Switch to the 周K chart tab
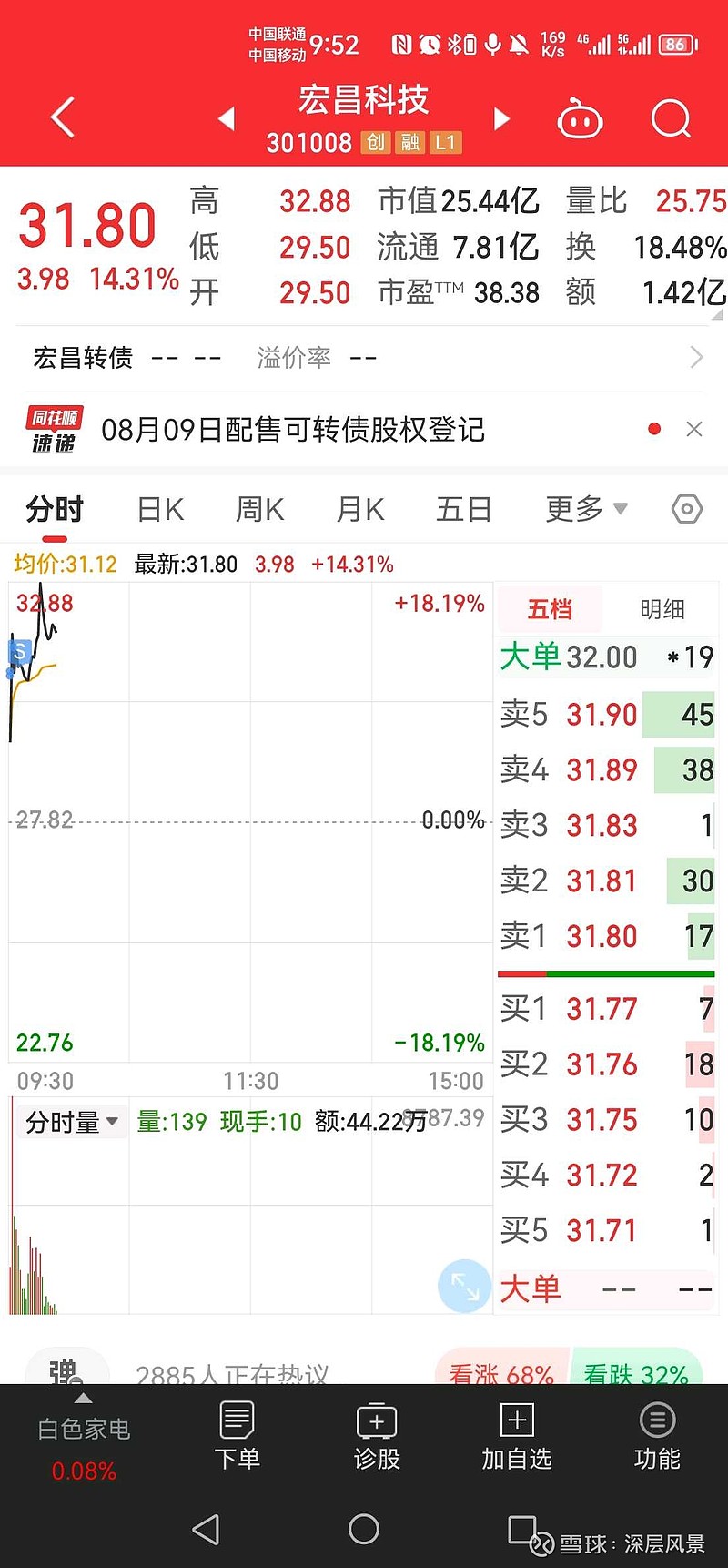Image resolution: width=728 pixels, height=1568 pixels. pyautogui.click(x=260, y=510)
